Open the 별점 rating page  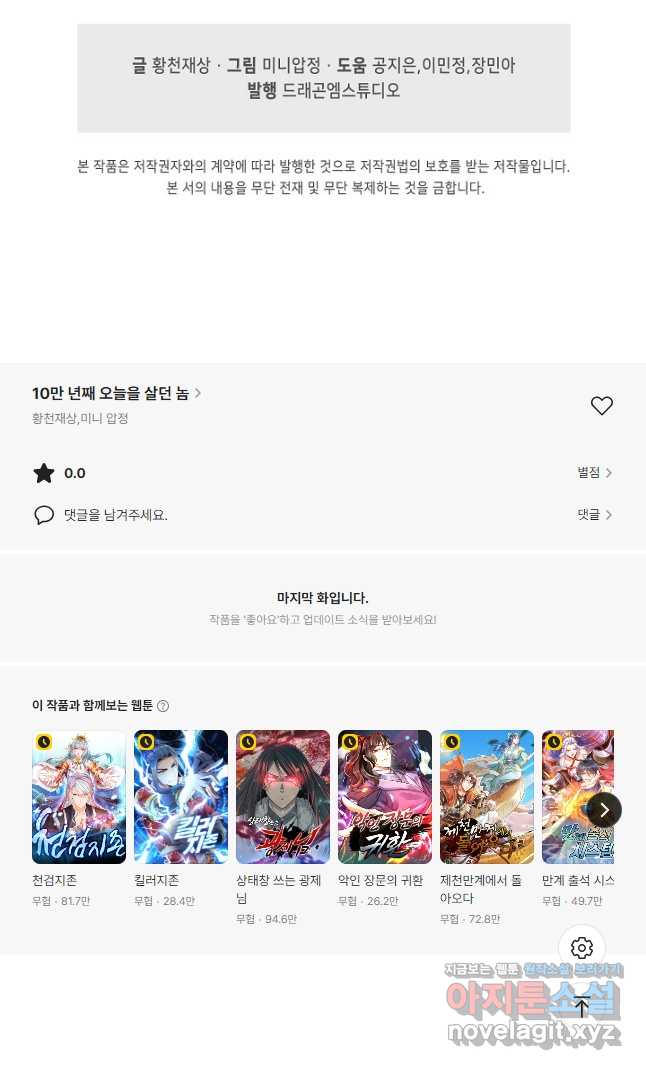[x=594, y=473]
